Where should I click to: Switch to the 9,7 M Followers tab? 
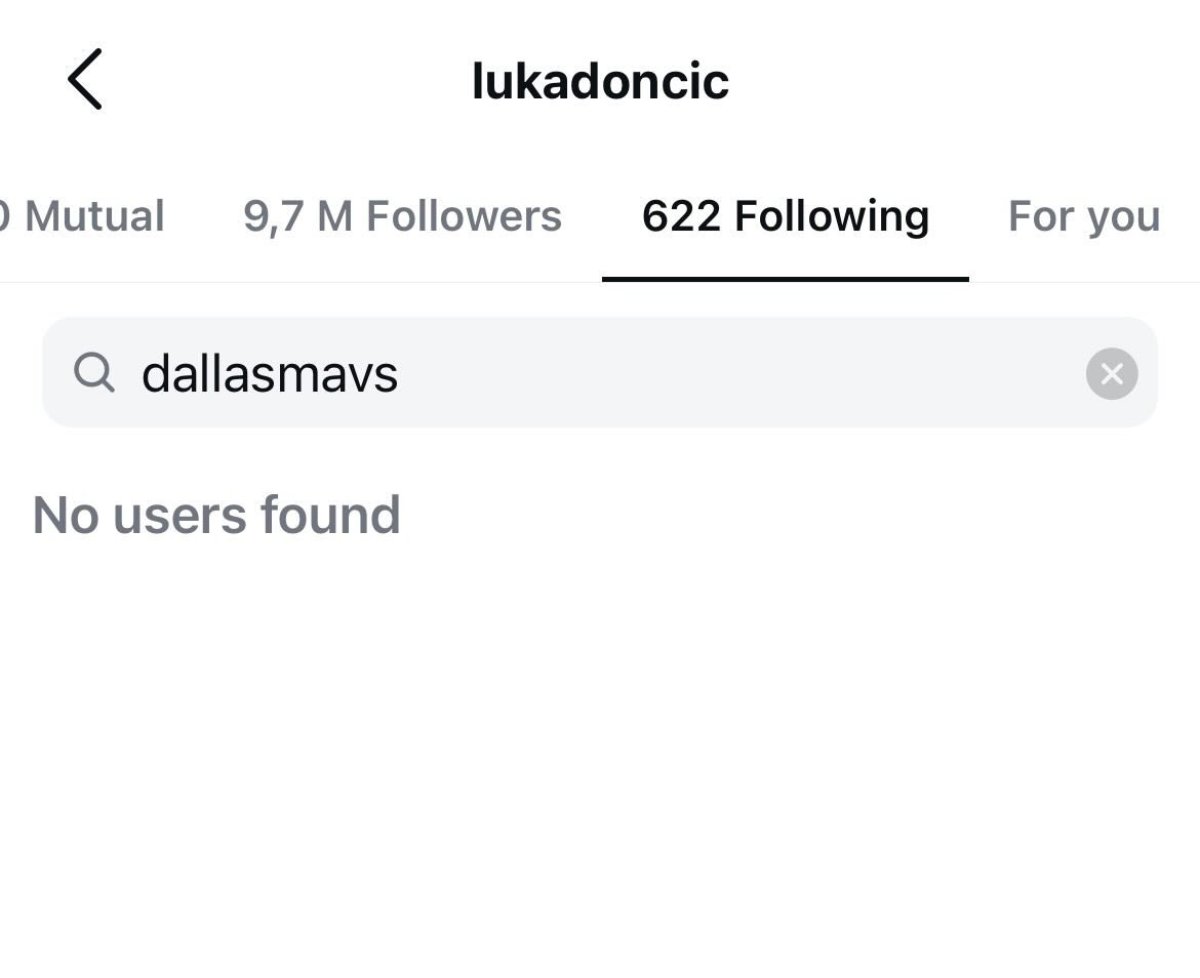[x=402, y=216]
